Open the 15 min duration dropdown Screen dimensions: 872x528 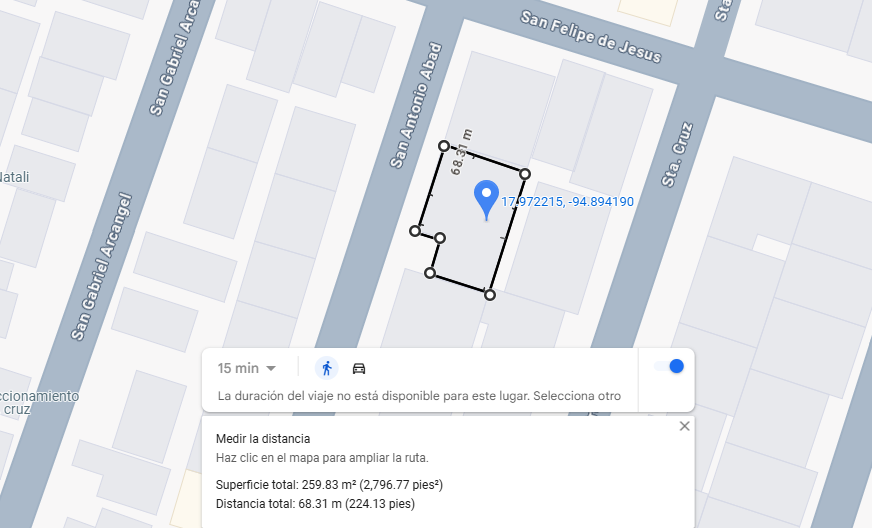click(x=246, y=368)
